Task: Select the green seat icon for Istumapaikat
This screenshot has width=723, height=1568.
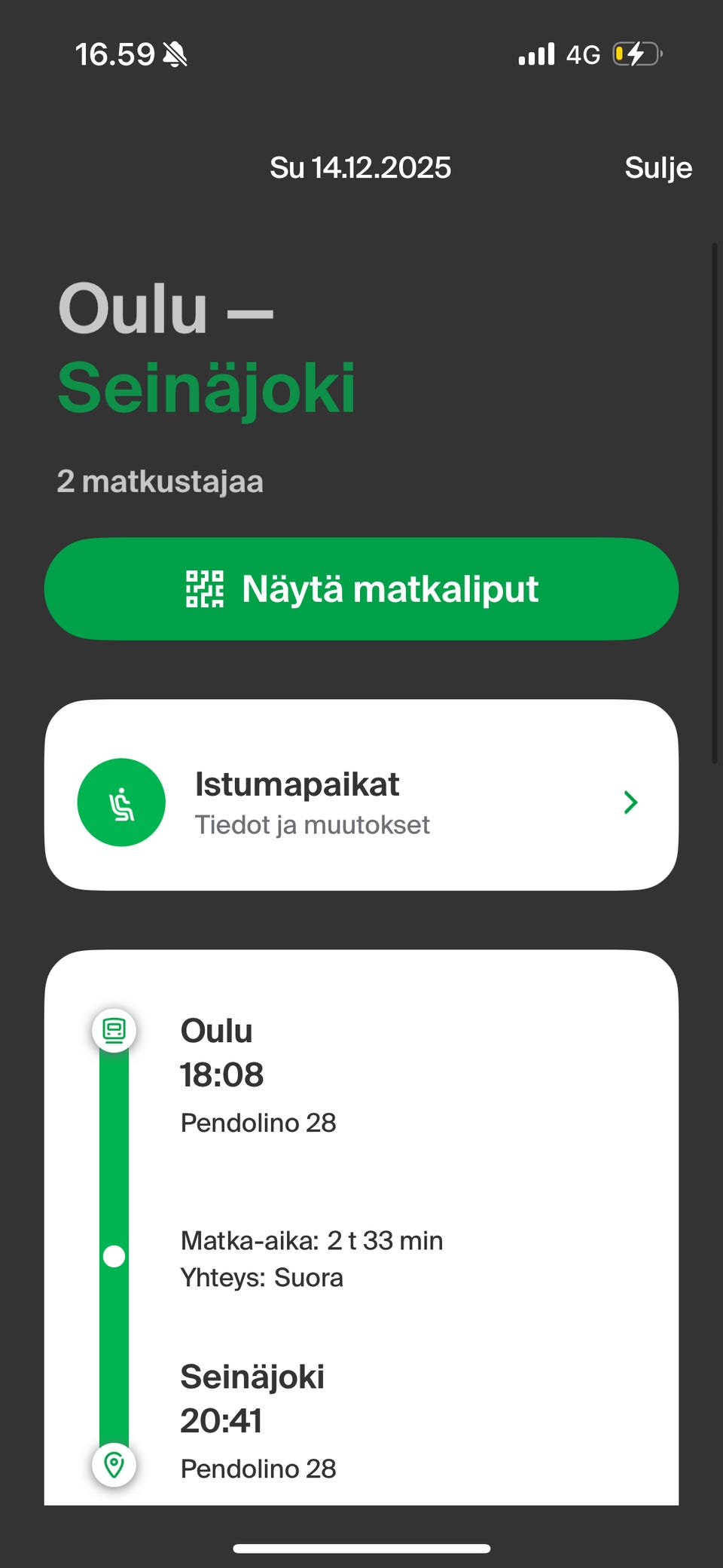Action: click(x=121, y=802)
